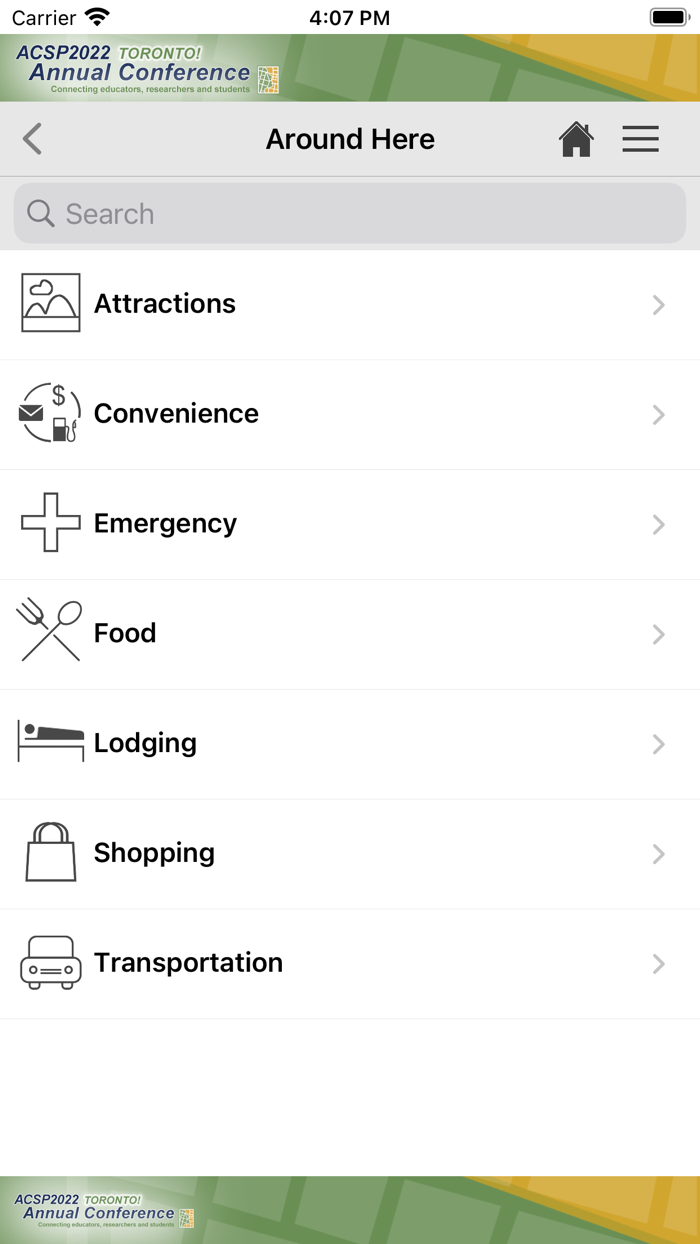View Emergency services list

350,524
